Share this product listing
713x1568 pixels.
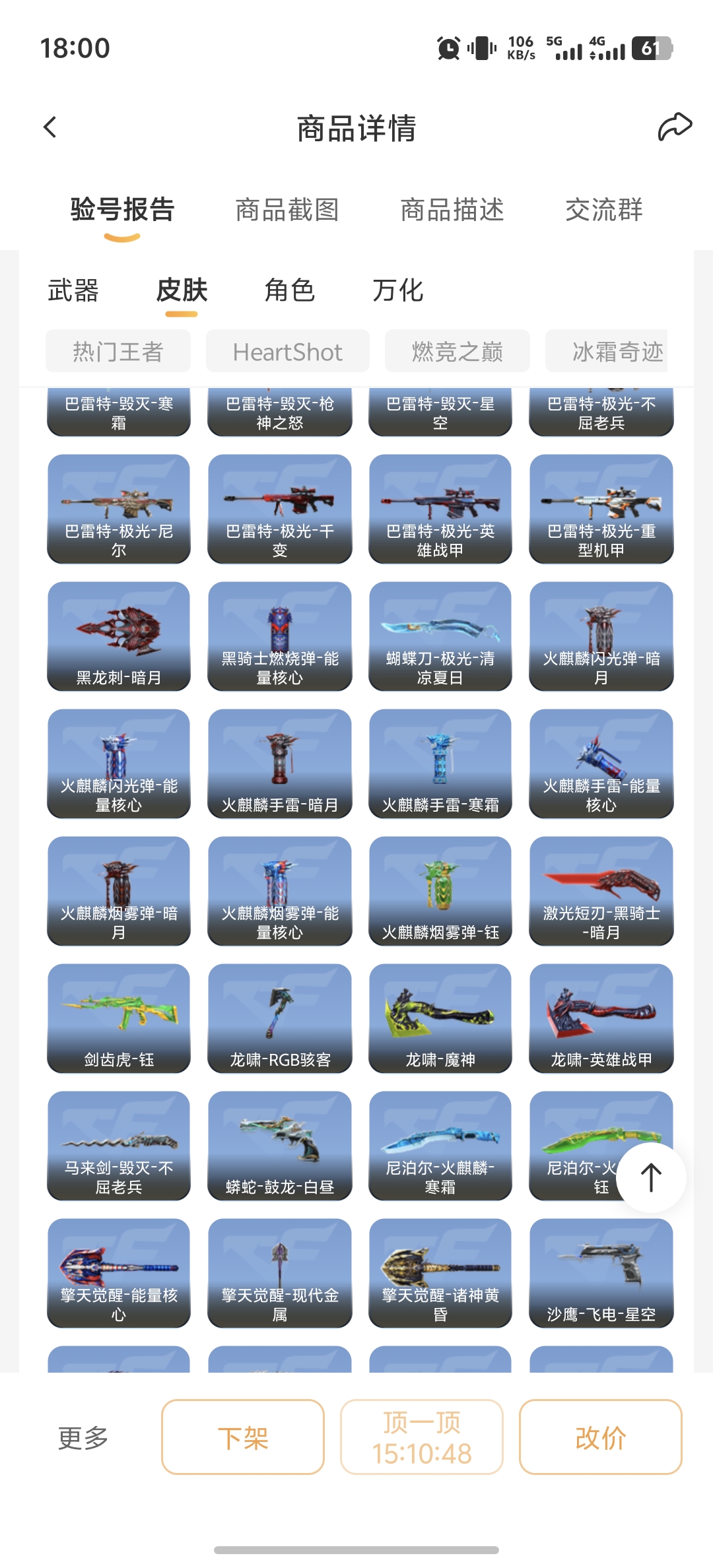674,127
